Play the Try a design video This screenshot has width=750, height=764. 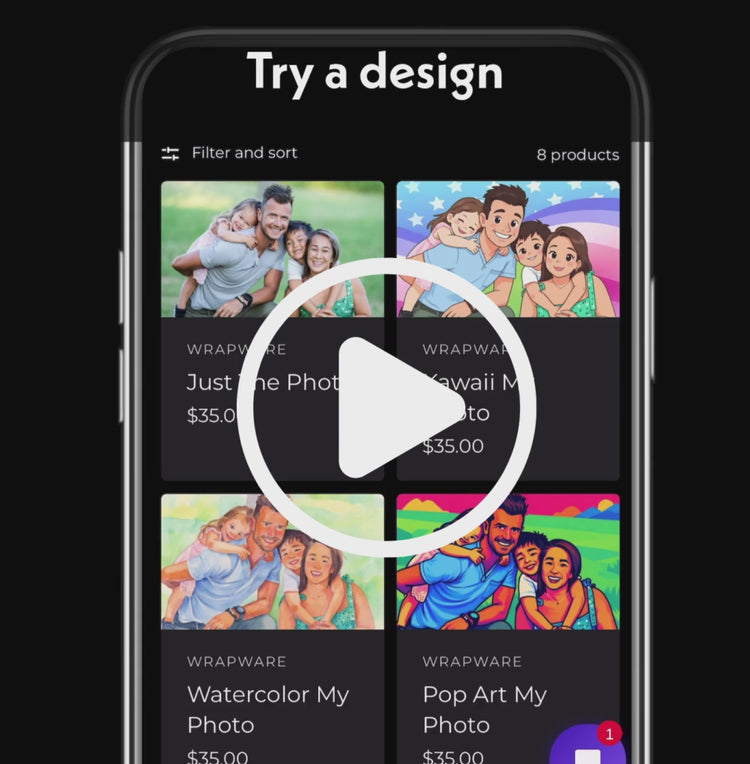click(x=386, y=407)
